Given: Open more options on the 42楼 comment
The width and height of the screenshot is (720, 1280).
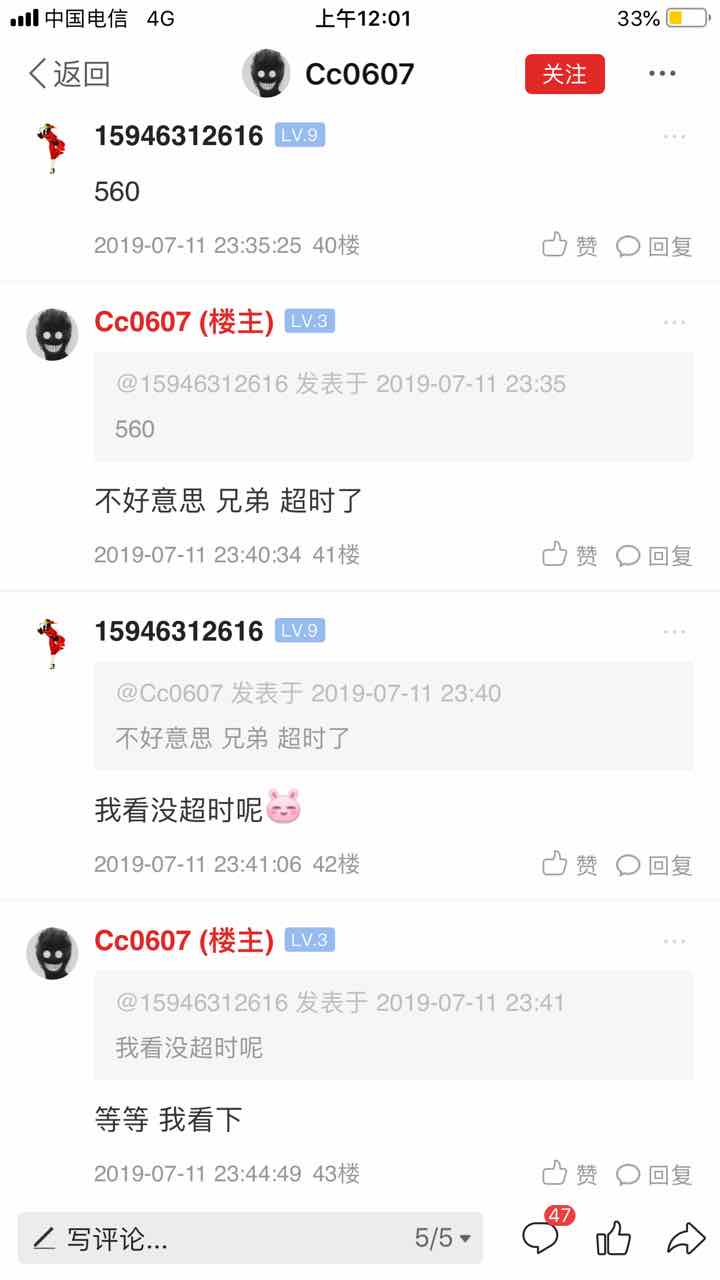Looking at the screenshot, I should [675, 632].
